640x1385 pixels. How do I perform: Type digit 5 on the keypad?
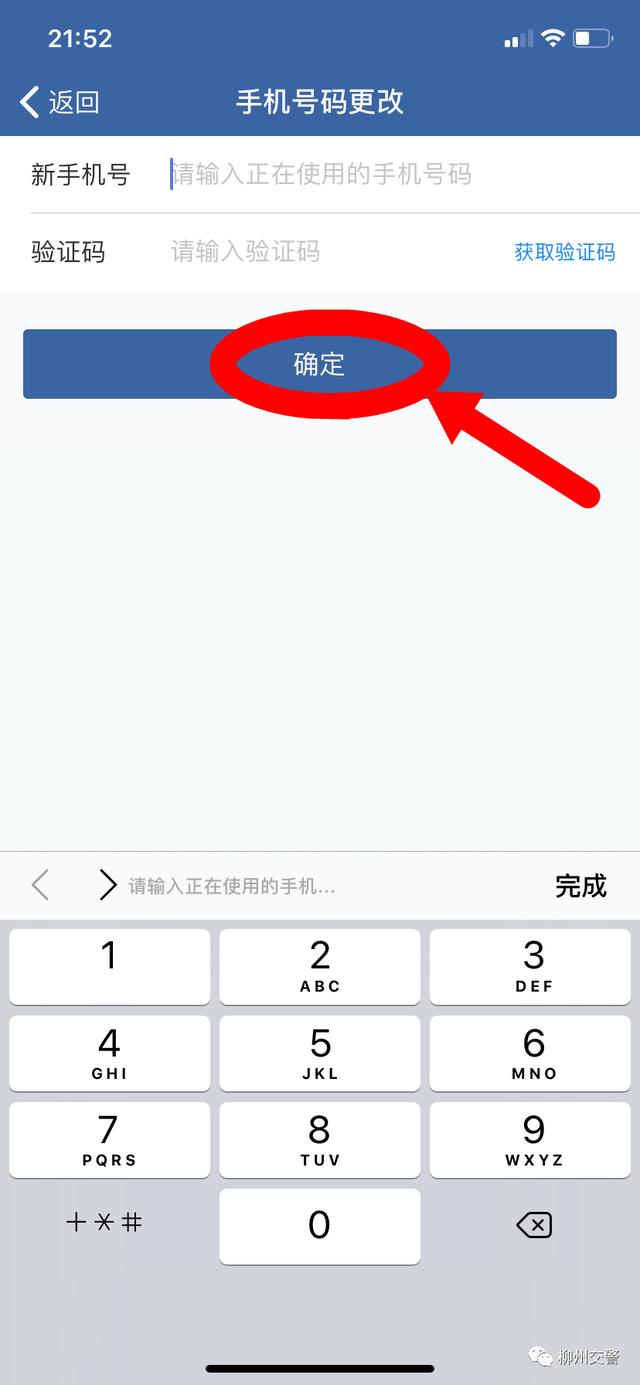click(320, 1053)
